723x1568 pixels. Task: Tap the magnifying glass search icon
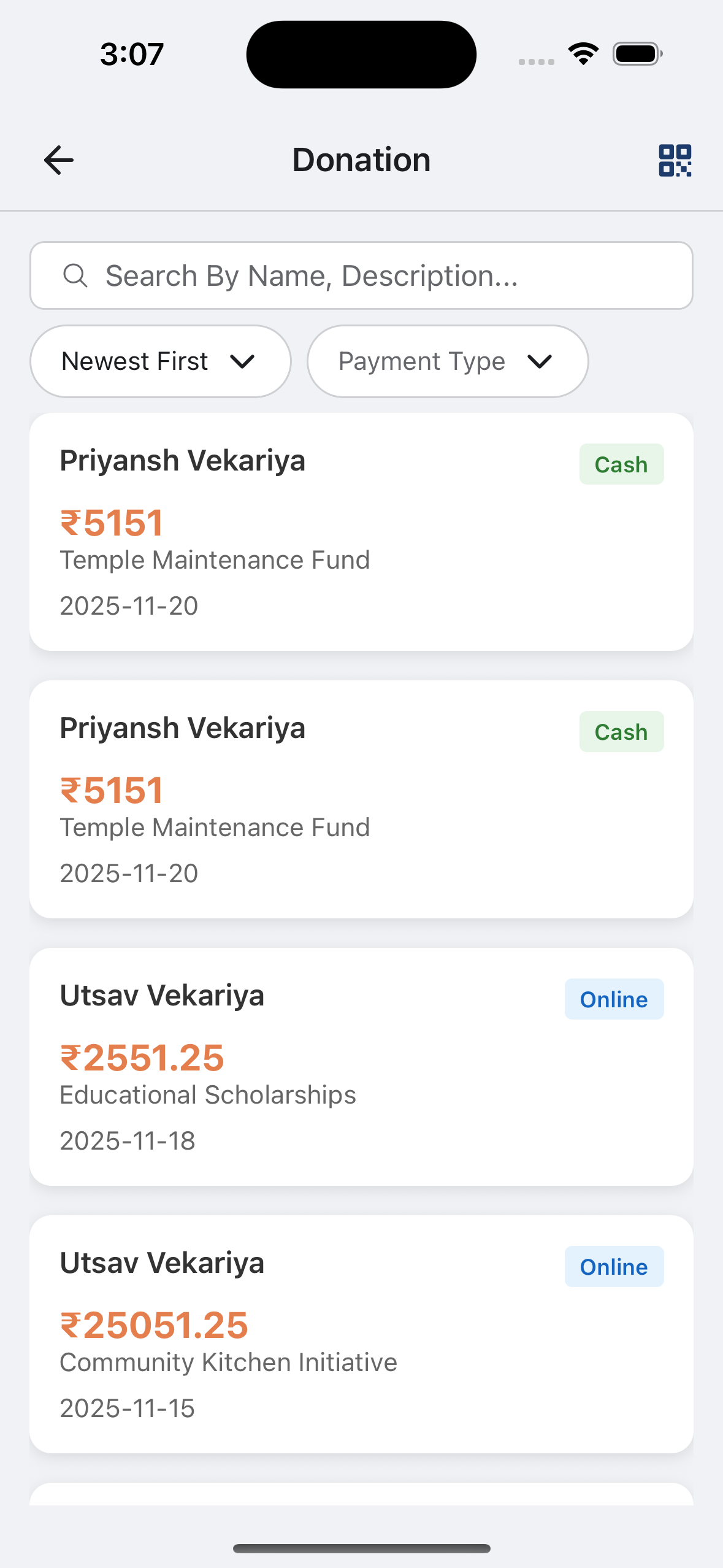click(75, 275)
